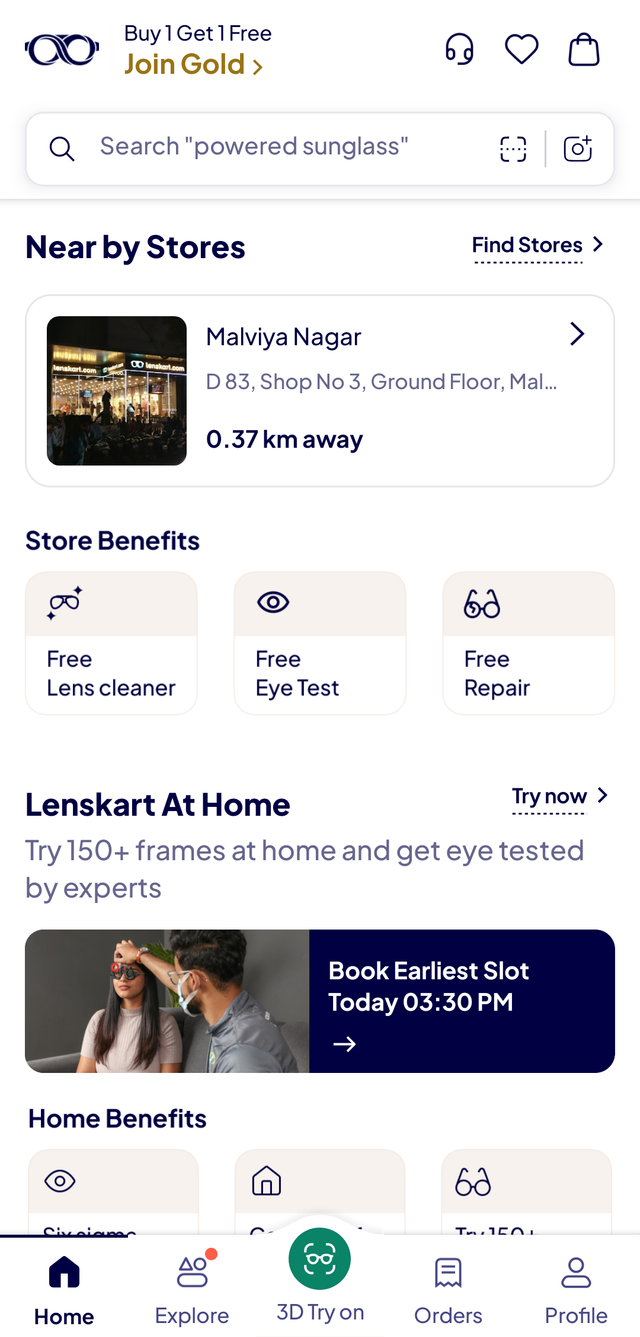Image resolution: width=640 pixels, height=1337 pixels.
Task: Select the Free Repair benefit
Action: pyautogui.click(x=528, y=643)
